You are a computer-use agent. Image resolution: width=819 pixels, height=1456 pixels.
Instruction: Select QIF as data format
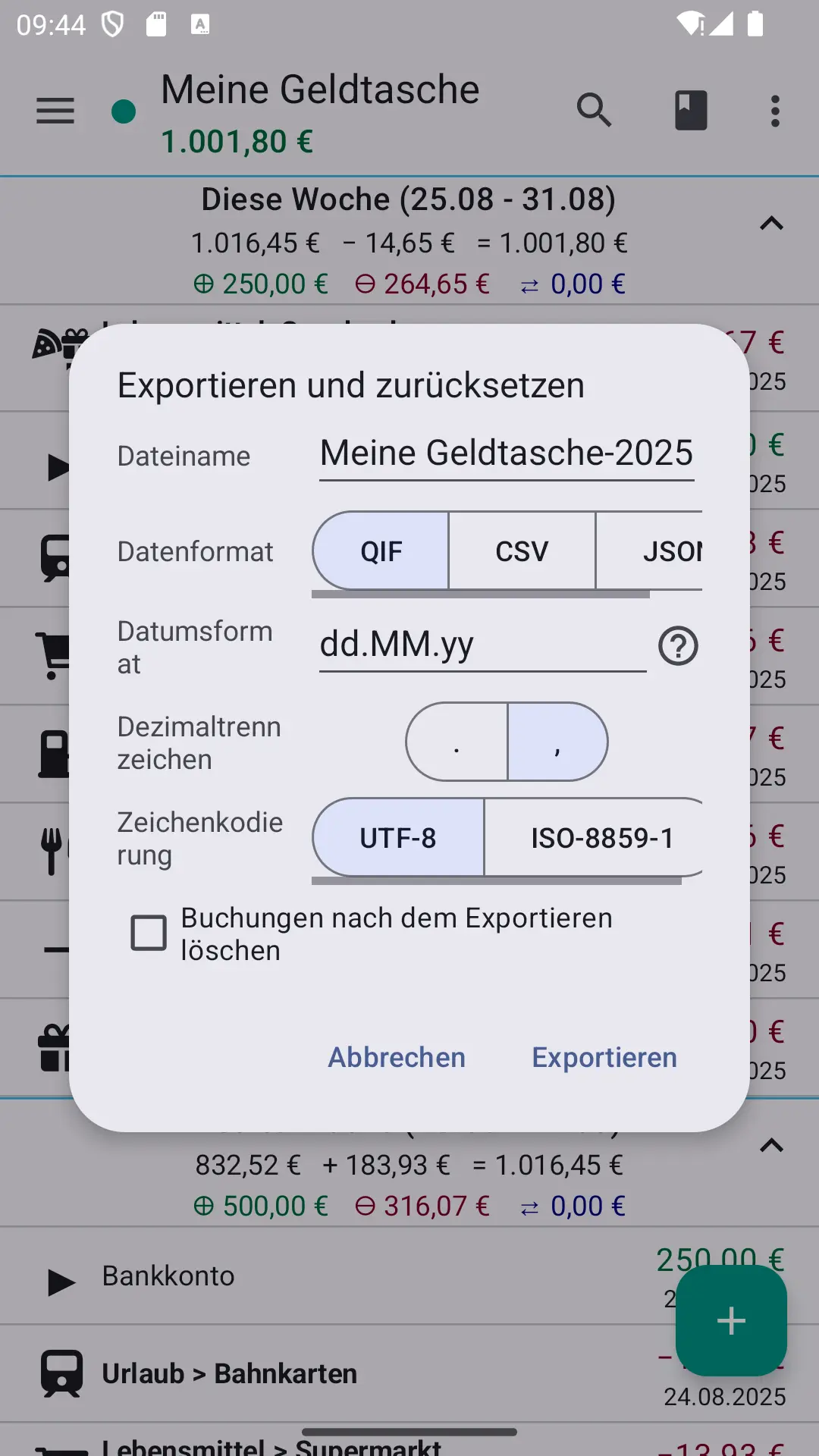(381, 551)
